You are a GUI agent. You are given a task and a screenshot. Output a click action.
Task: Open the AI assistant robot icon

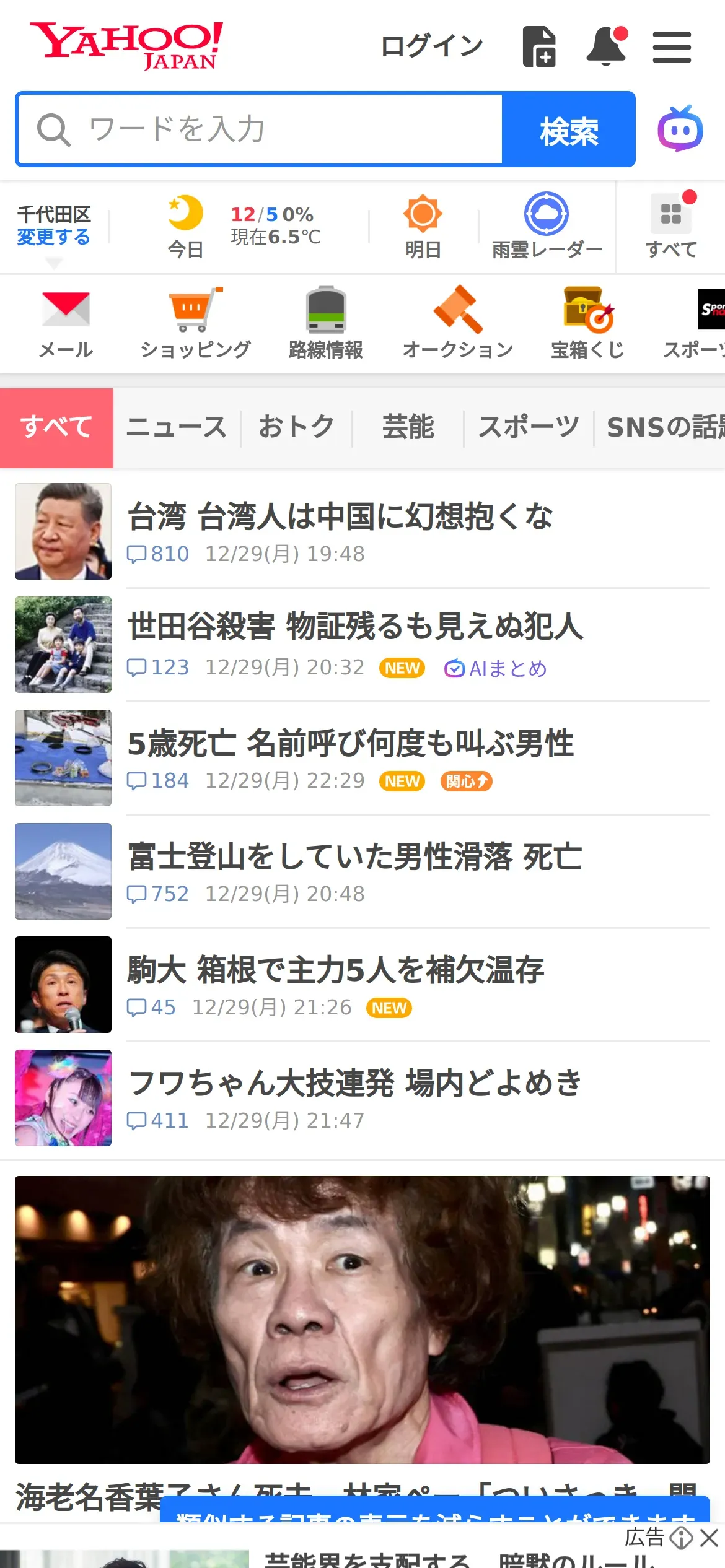coord(680,129)
